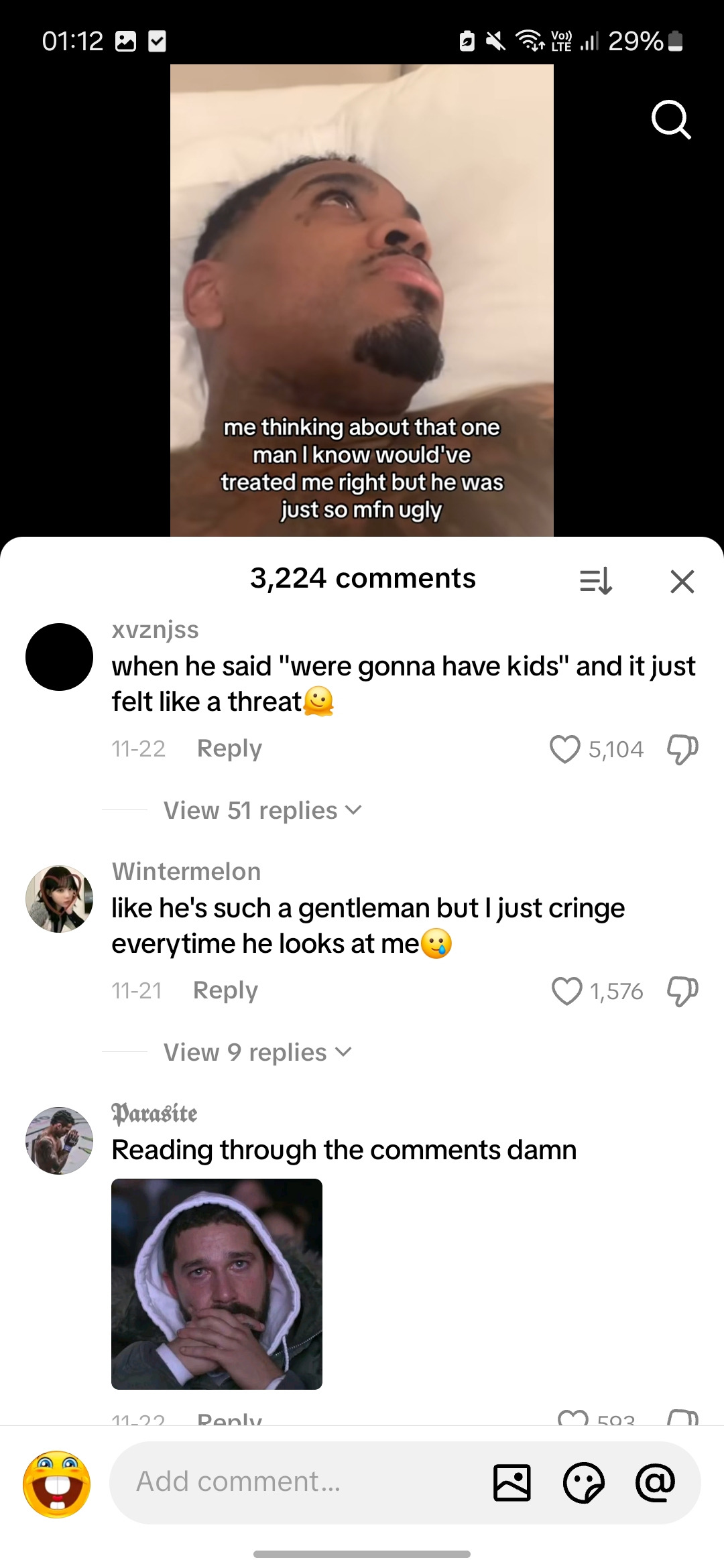Open Wintermelon's avatar
Image resolution: width=724 pixels, height=1568 pixels.
coord(59,899)
